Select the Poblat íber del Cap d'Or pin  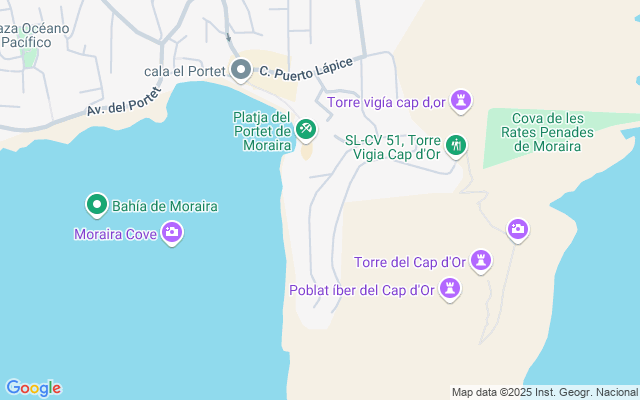451,290
